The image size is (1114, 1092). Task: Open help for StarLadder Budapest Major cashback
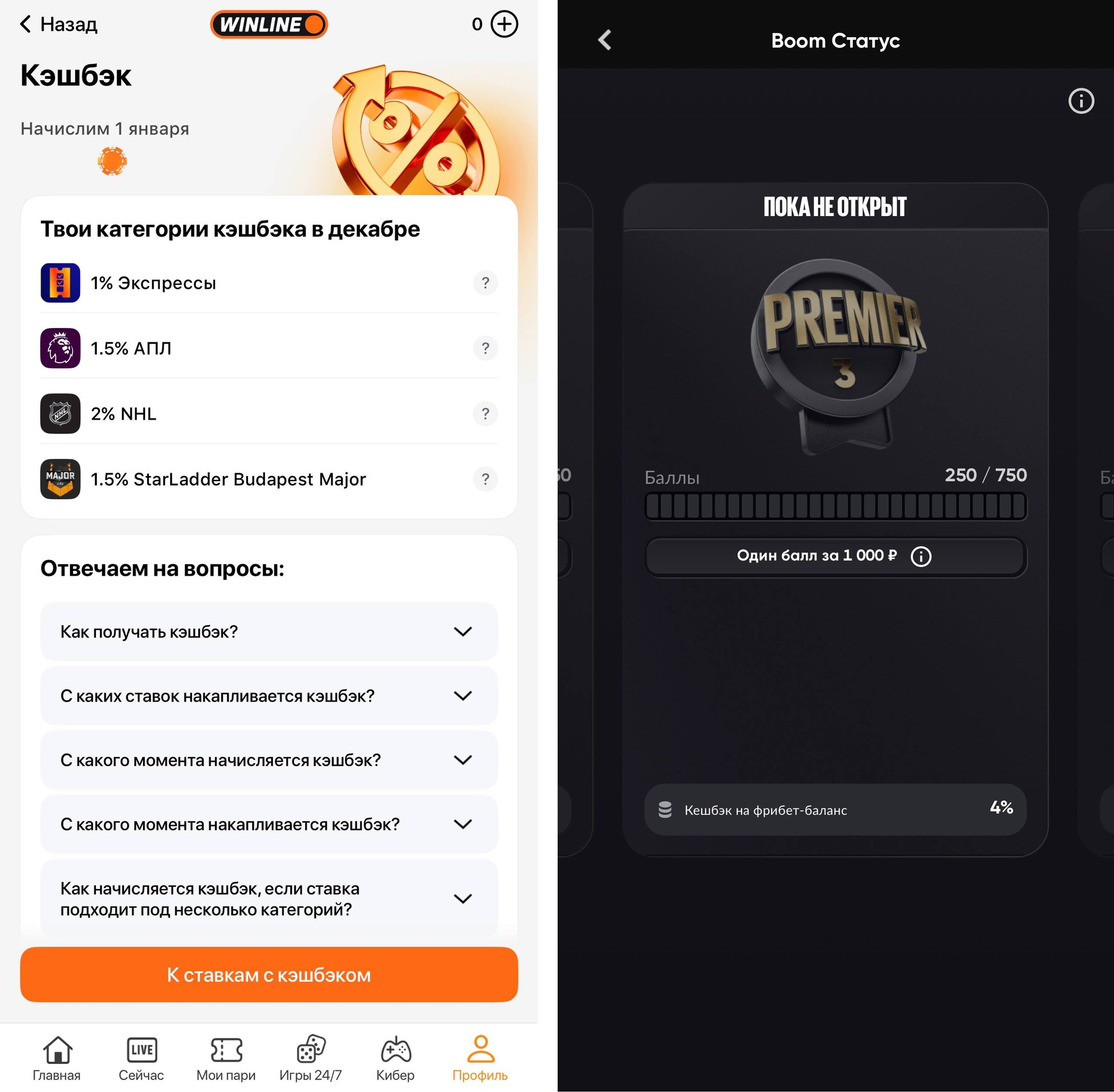(x=485, y=479)
